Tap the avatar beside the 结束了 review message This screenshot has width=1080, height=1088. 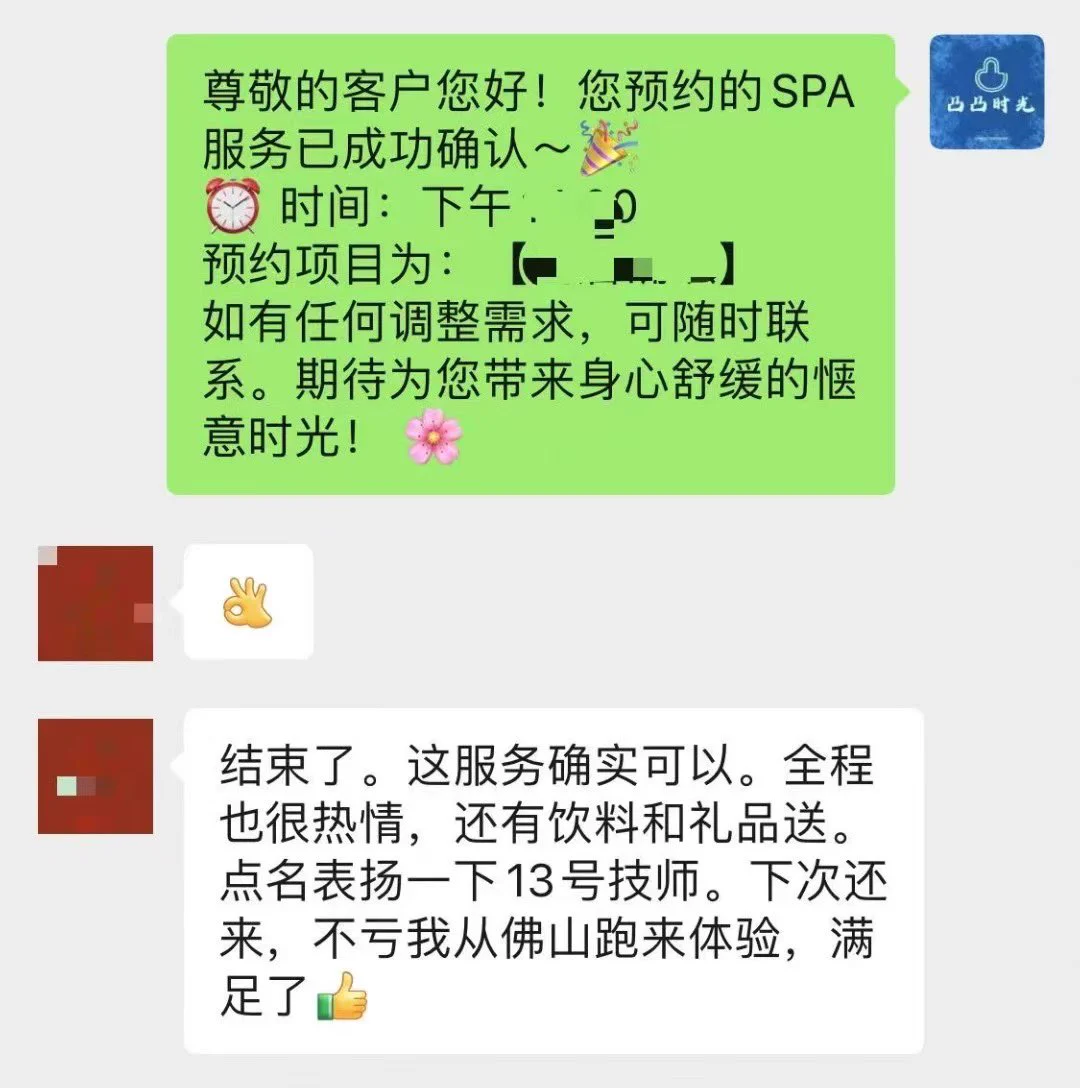[95, 776]
